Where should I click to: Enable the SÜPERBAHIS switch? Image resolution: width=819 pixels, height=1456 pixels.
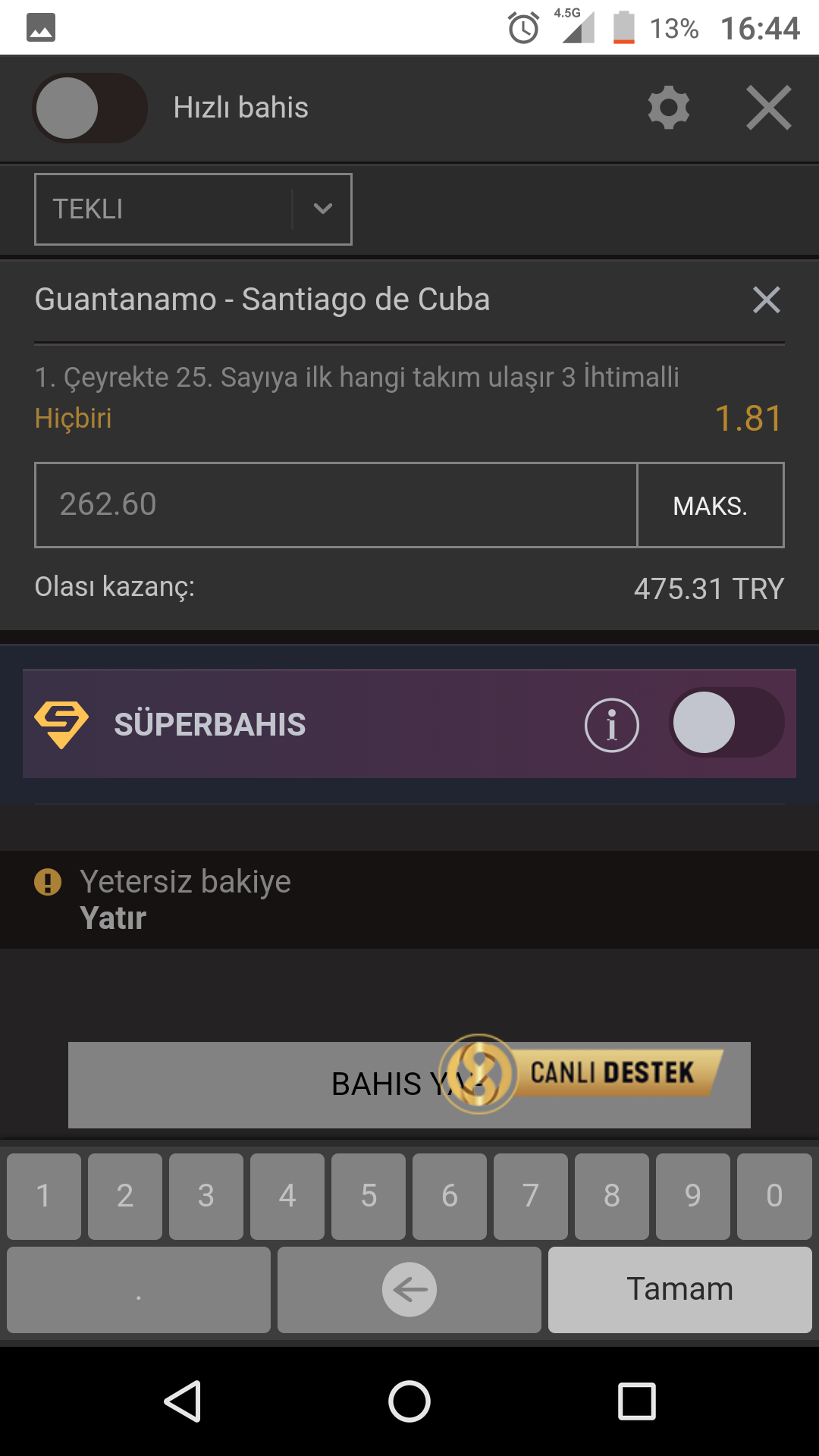pyautogui.click(x=726, y=723)
